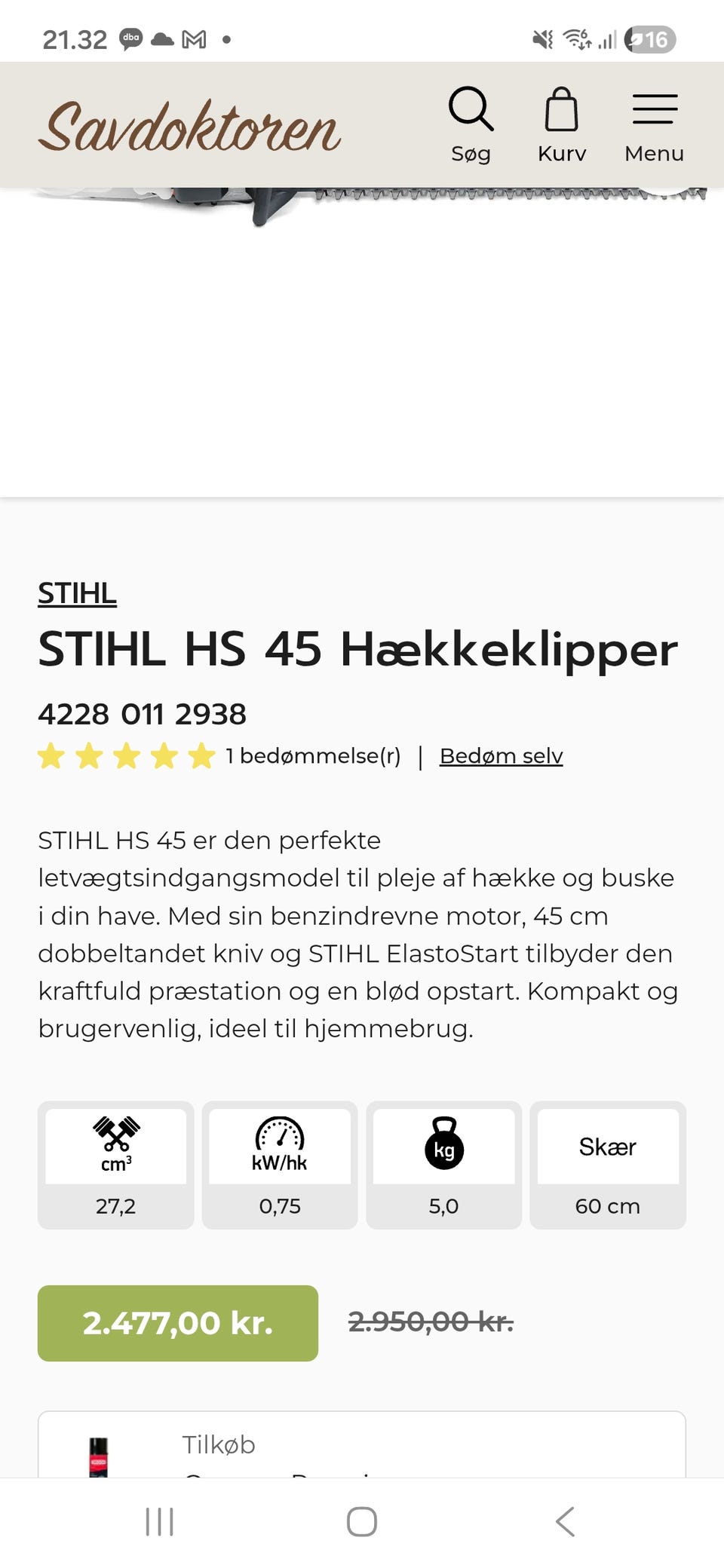This screenshot has width=724, height=1568.
Task: Open the STIHL brand page link
Action: pyautogui.click(x=77, y=593)
